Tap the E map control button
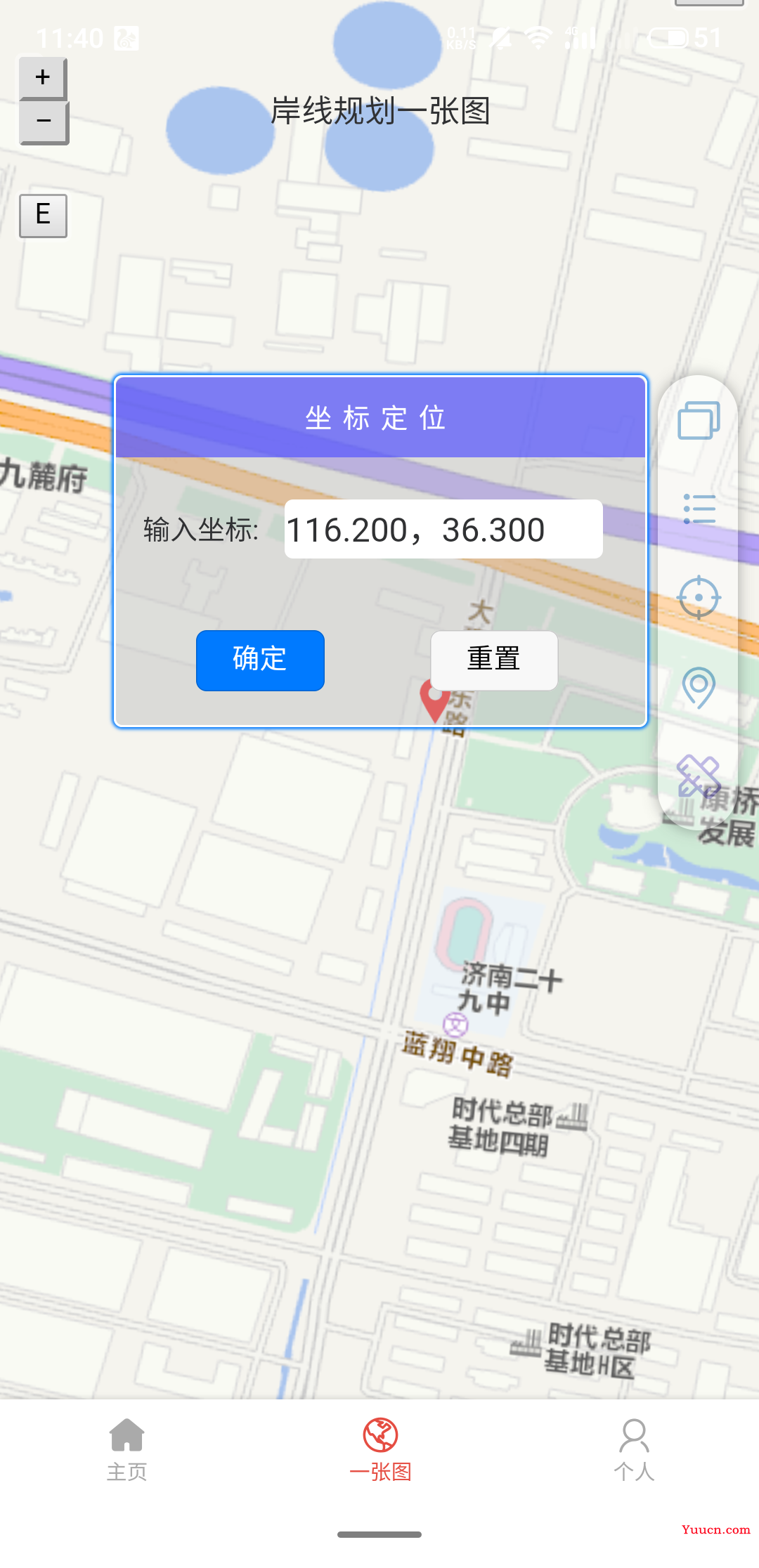This screenshot has width=759, height=1568. tap(43, 215)
